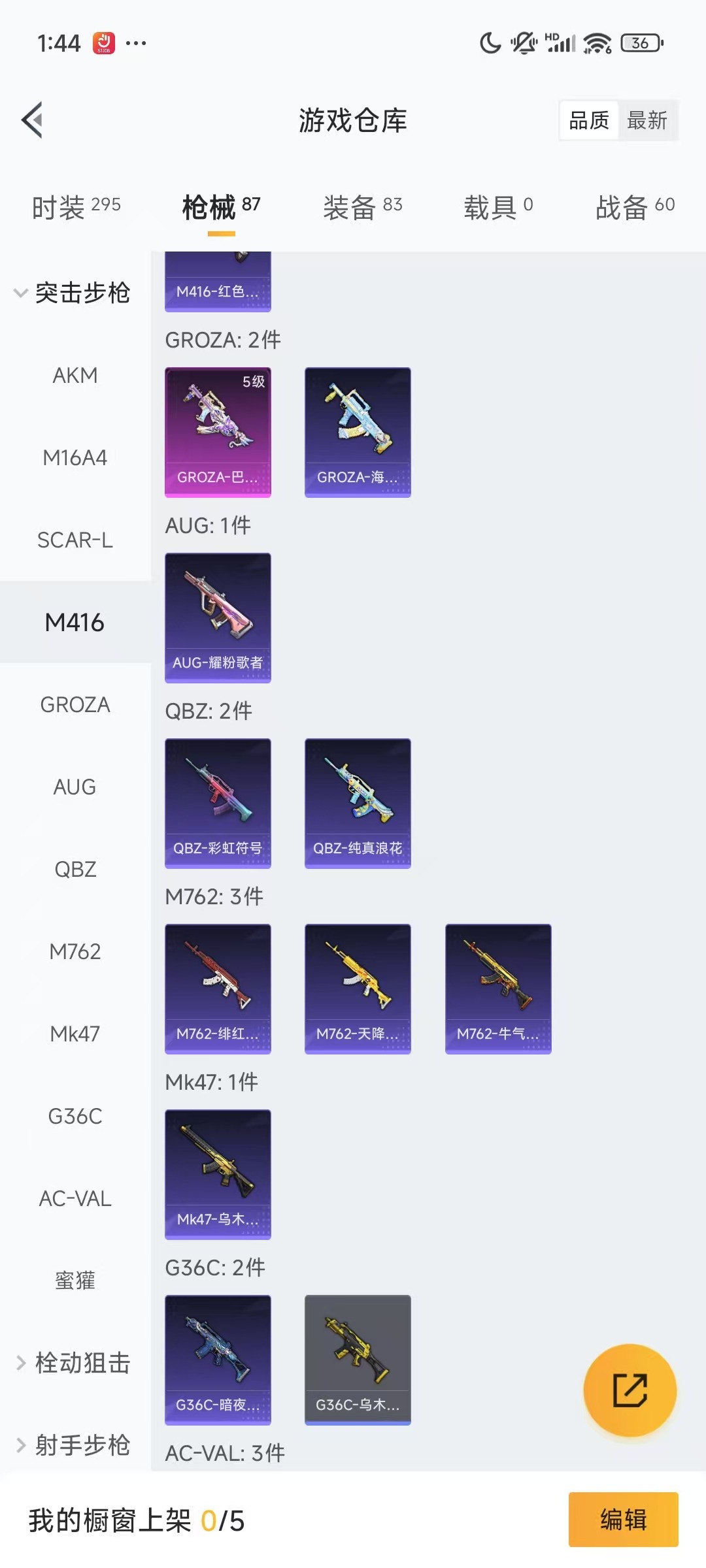The width and height of the screenshot is (706, 1568).
Task: Open the level 5 GROZA-巴 skin
Action: [218, 432]
